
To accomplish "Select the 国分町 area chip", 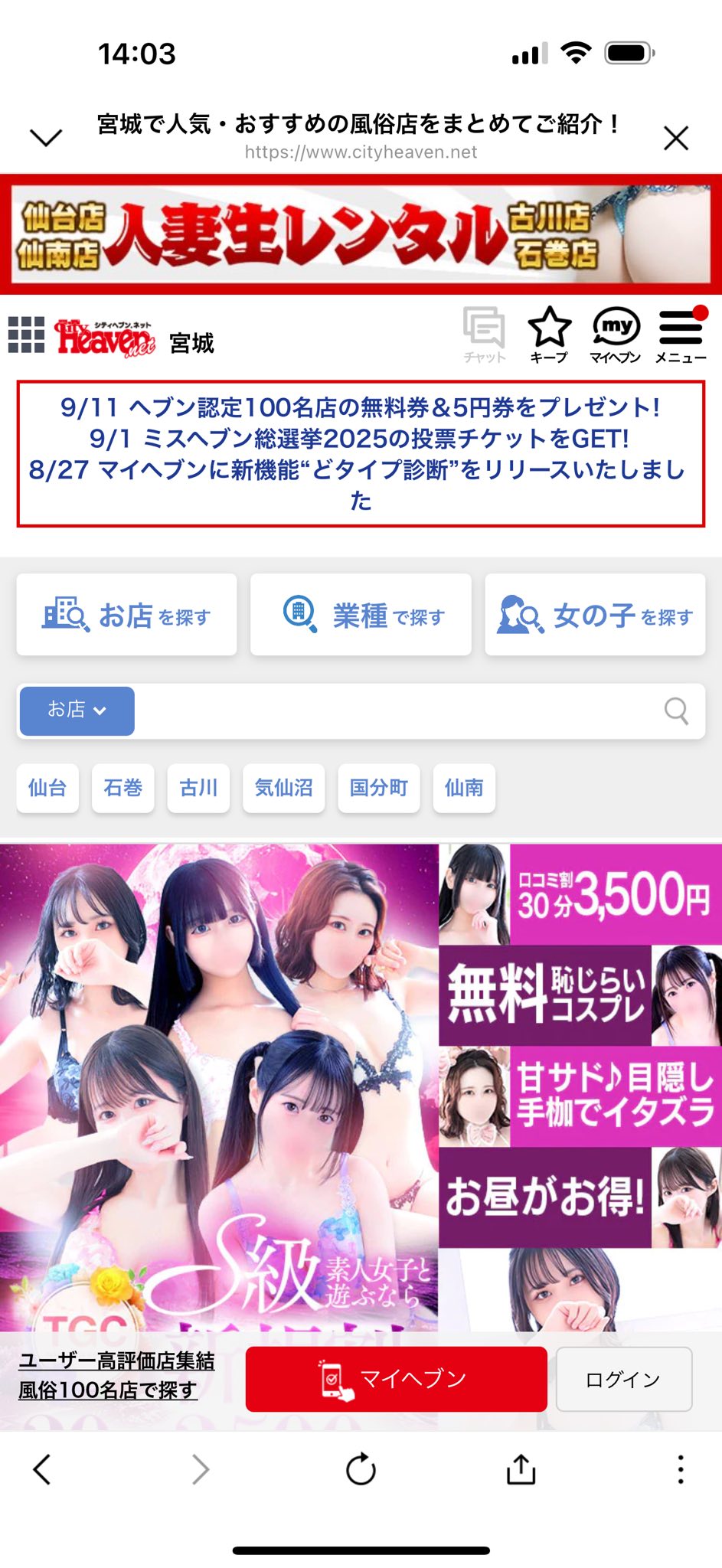I will 378,788.
